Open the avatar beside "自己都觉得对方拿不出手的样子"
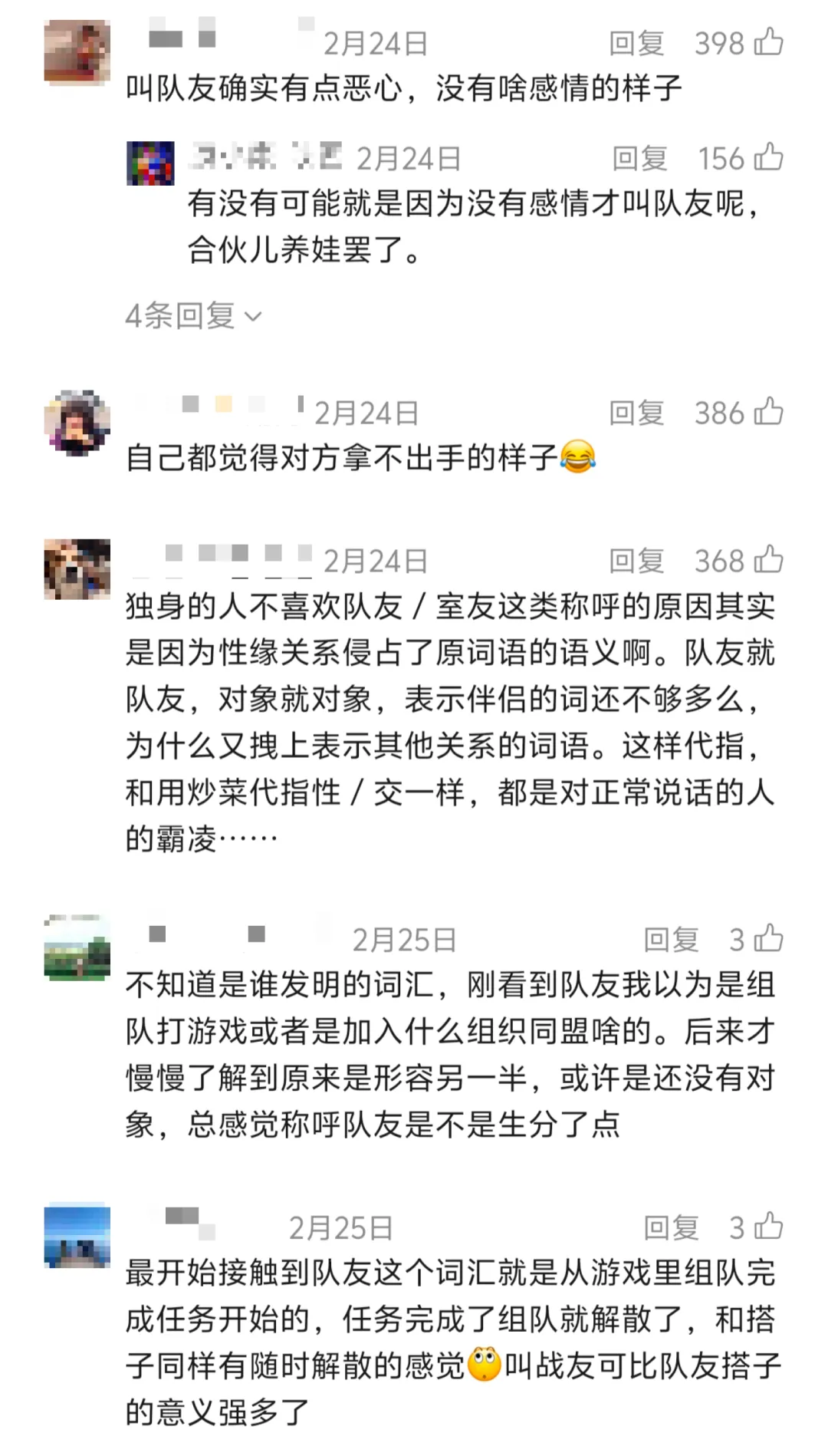The width and height of the screenshot is (828, 1456). coord(77,423)
